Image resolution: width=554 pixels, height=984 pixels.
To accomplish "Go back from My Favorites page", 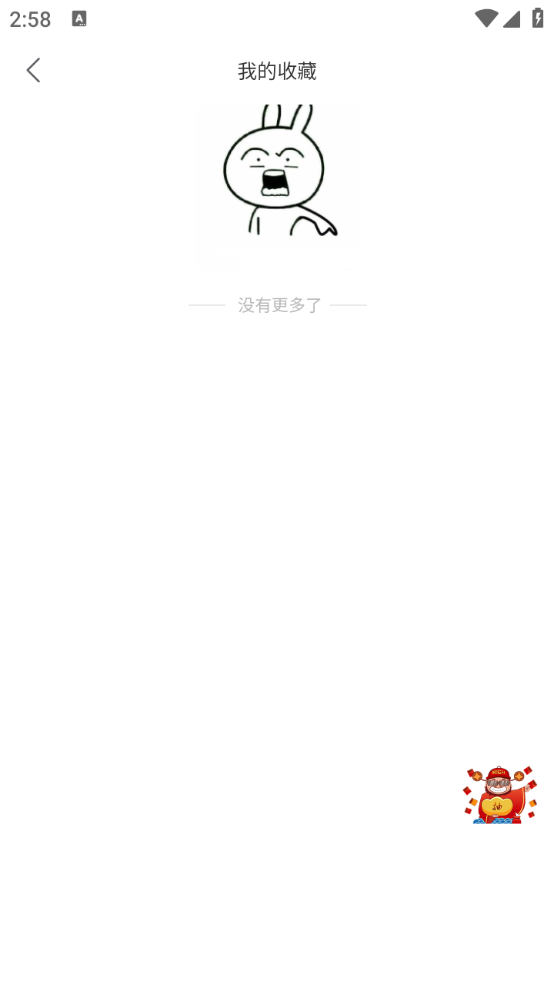I will click(x=33, y=70).
